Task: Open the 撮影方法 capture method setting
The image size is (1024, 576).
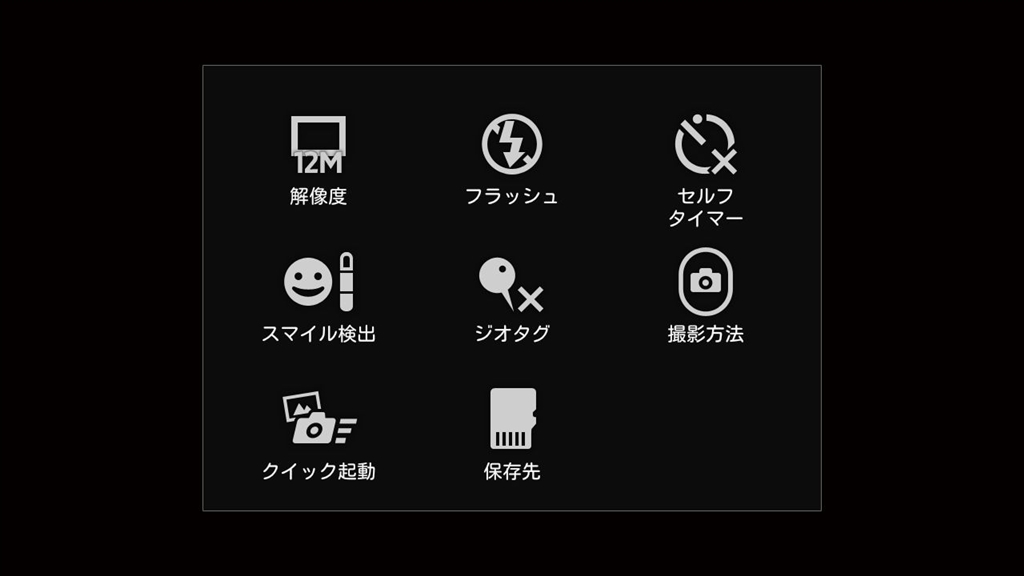Action: 705,283
